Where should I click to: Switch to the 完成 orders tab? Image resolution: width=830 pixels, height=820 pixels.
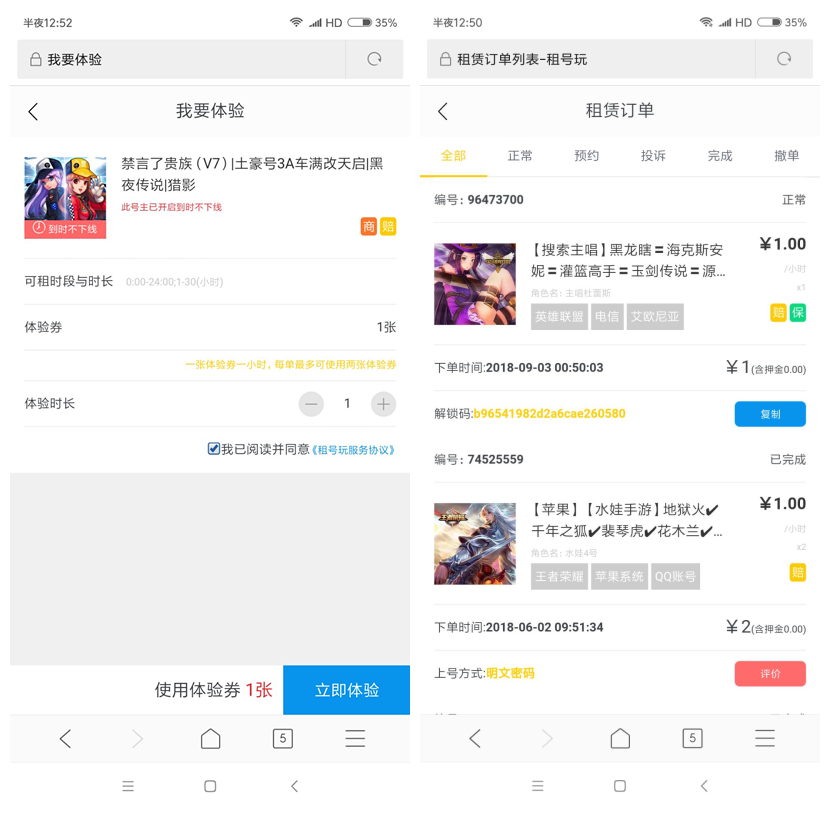[x=720, y=156]
